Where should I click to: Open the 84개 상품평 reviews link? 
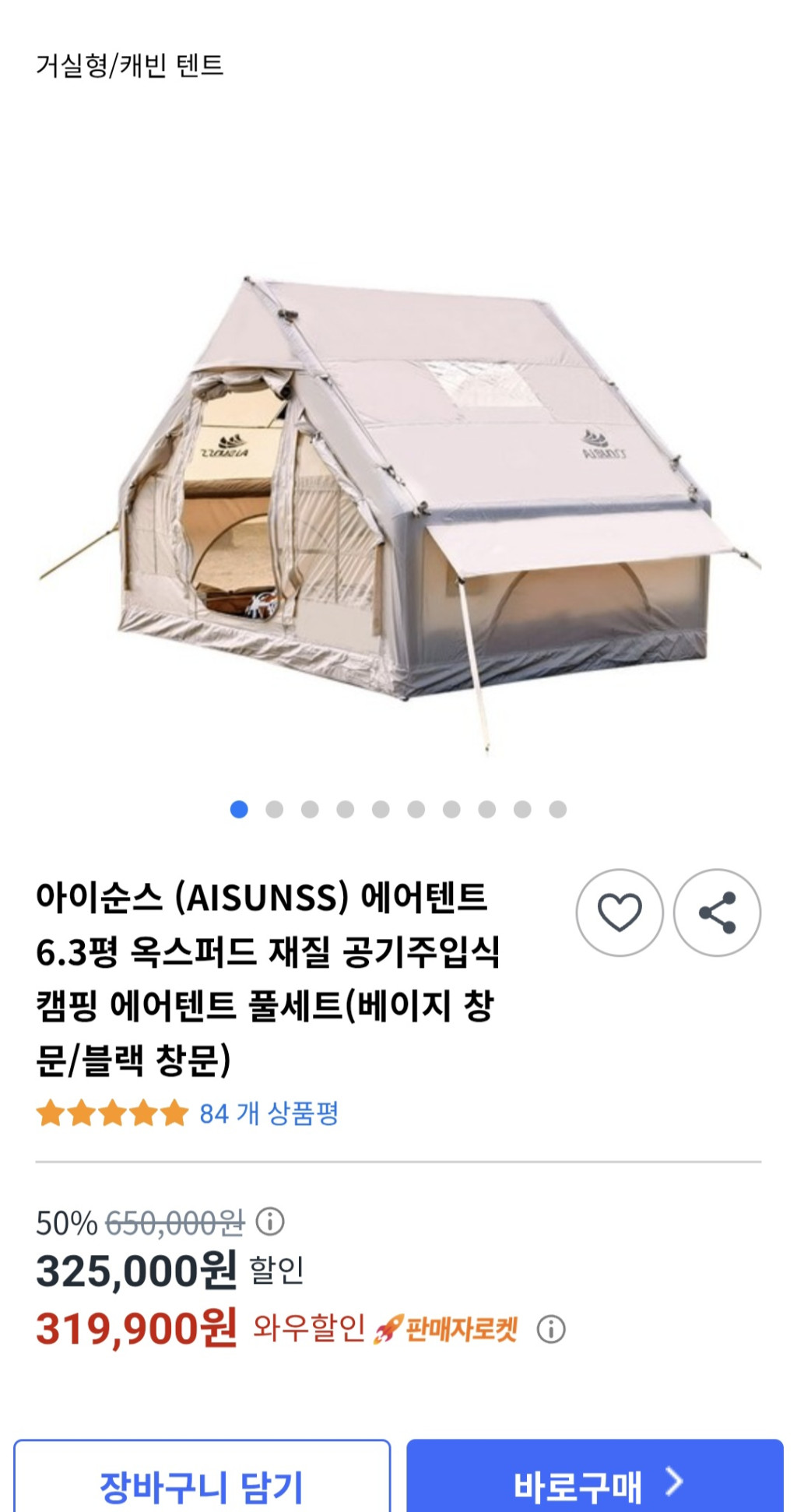[269, 1113]
